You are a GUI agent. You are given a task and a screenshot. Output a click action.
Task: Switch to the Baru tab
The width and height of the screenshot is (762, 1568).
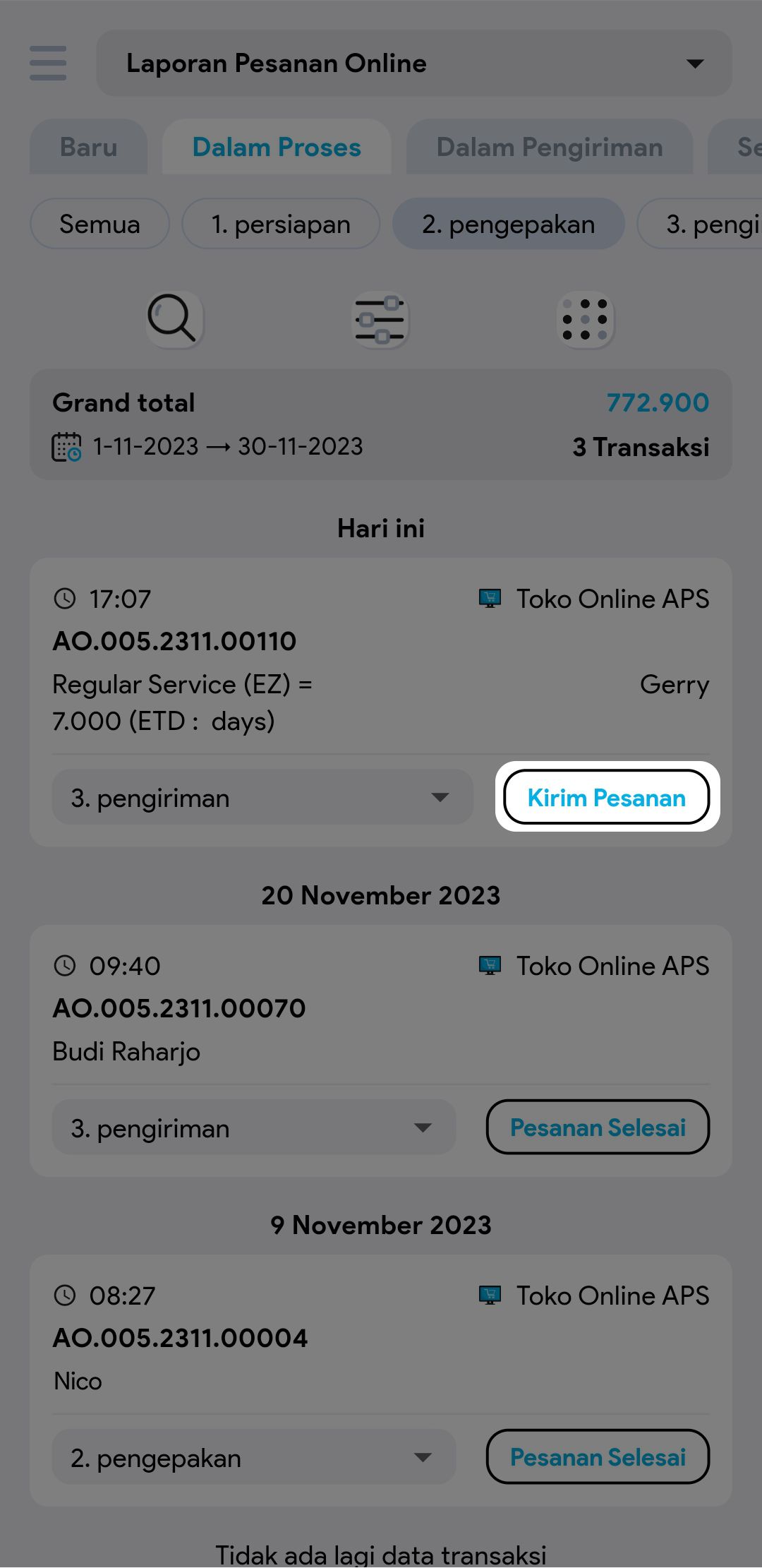click(x=88, y=147)
